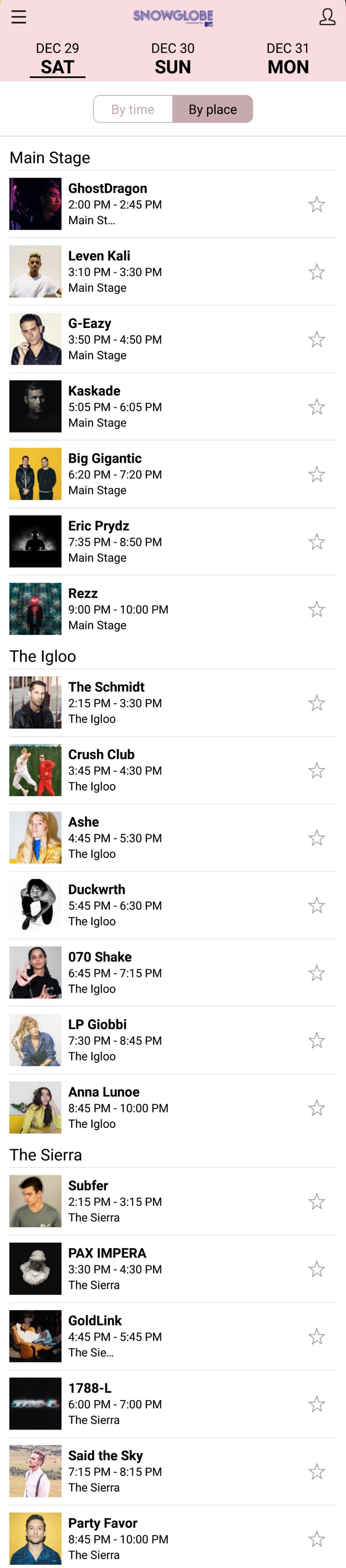The width and height of the screenshot is (346, 1568).
Task: Favorite GoldLink's set
Action: 316,1336
